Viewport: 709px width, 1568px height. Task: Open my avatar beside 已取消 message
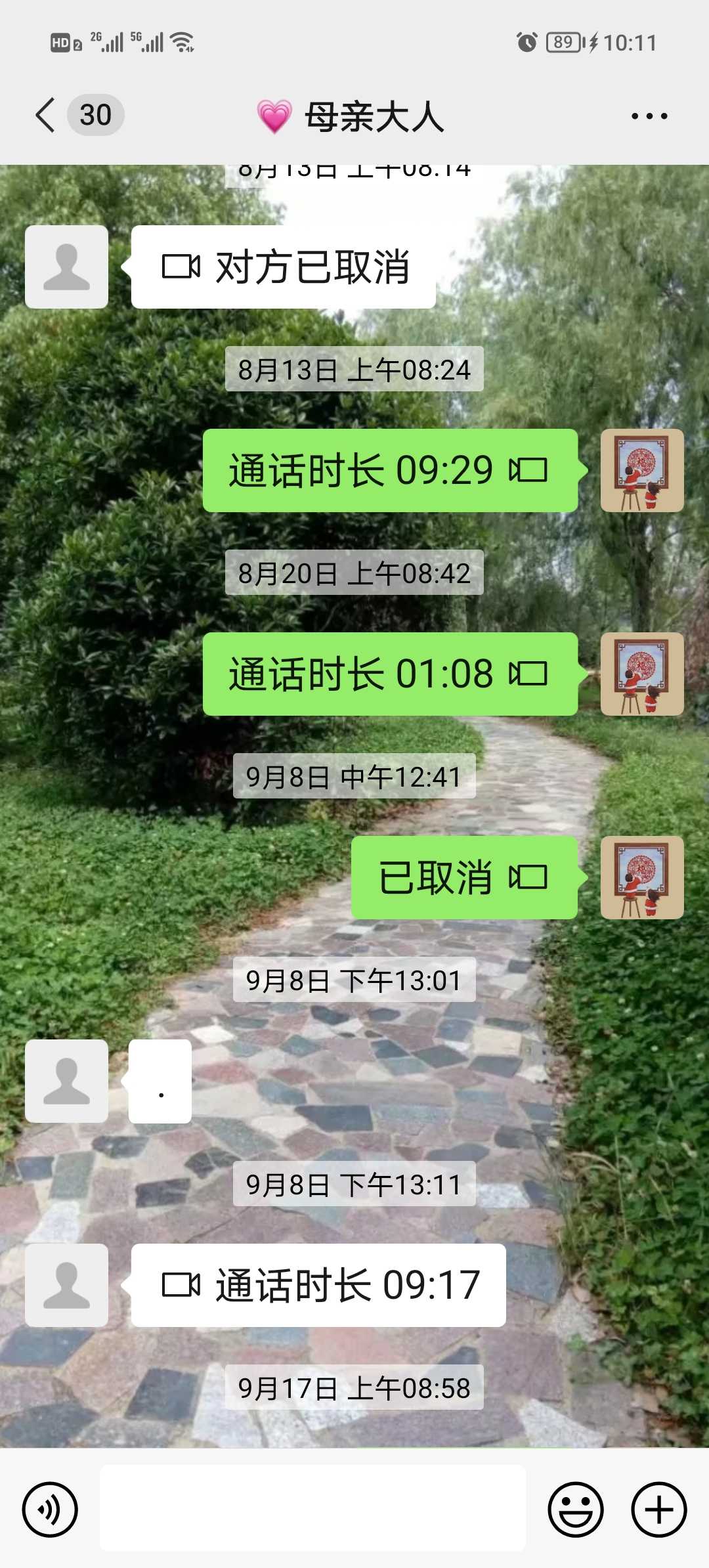pyautogui.click(x=642, y=877)
